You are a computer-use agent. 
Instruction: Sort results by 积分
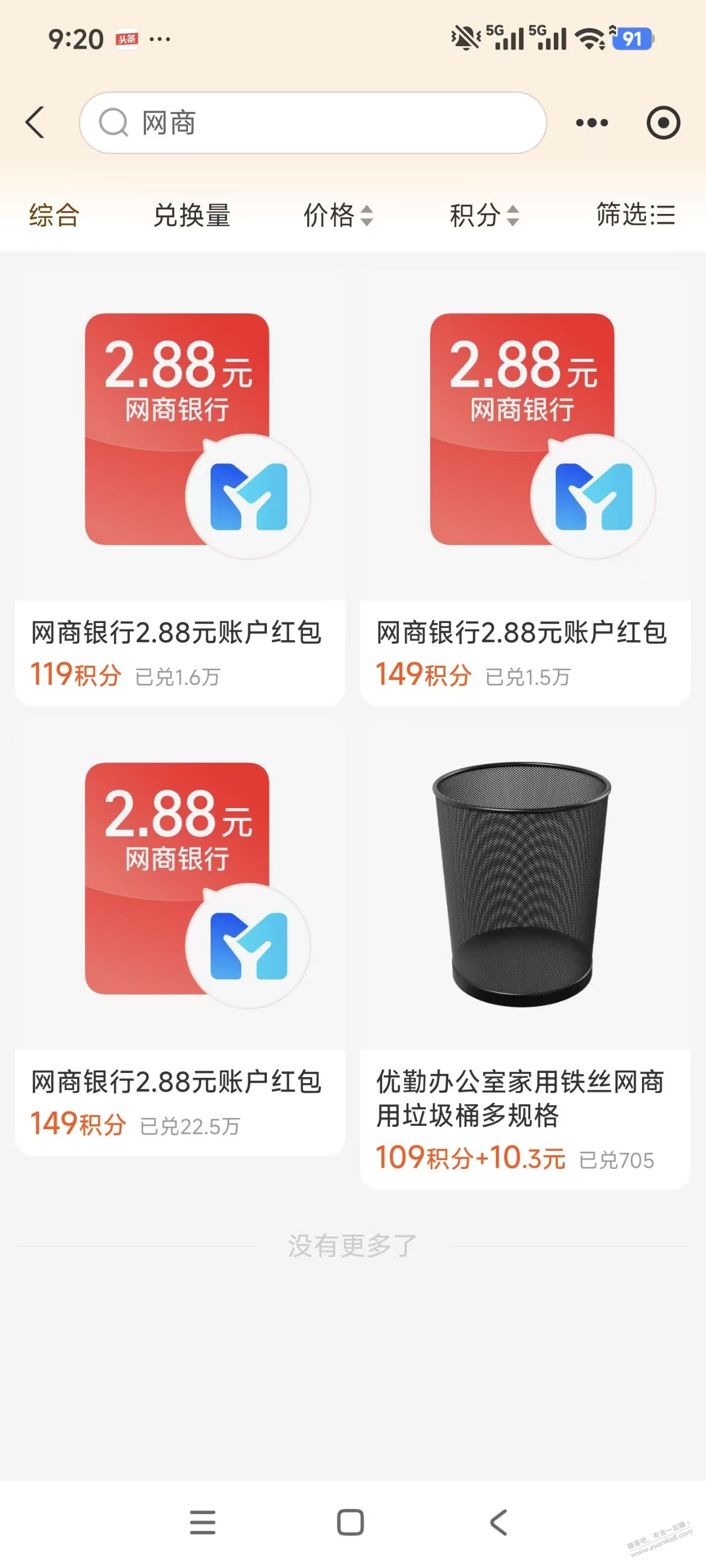484,215
